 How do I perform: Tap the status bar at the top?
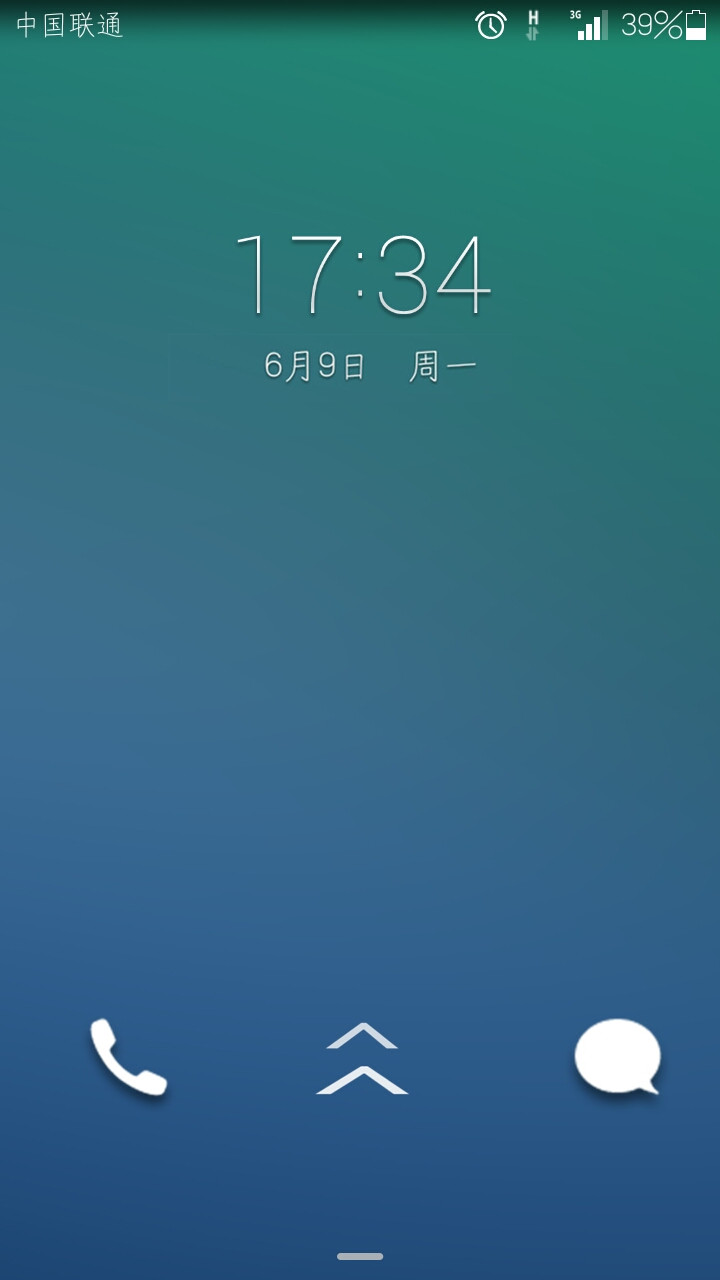tap(360, 25)
